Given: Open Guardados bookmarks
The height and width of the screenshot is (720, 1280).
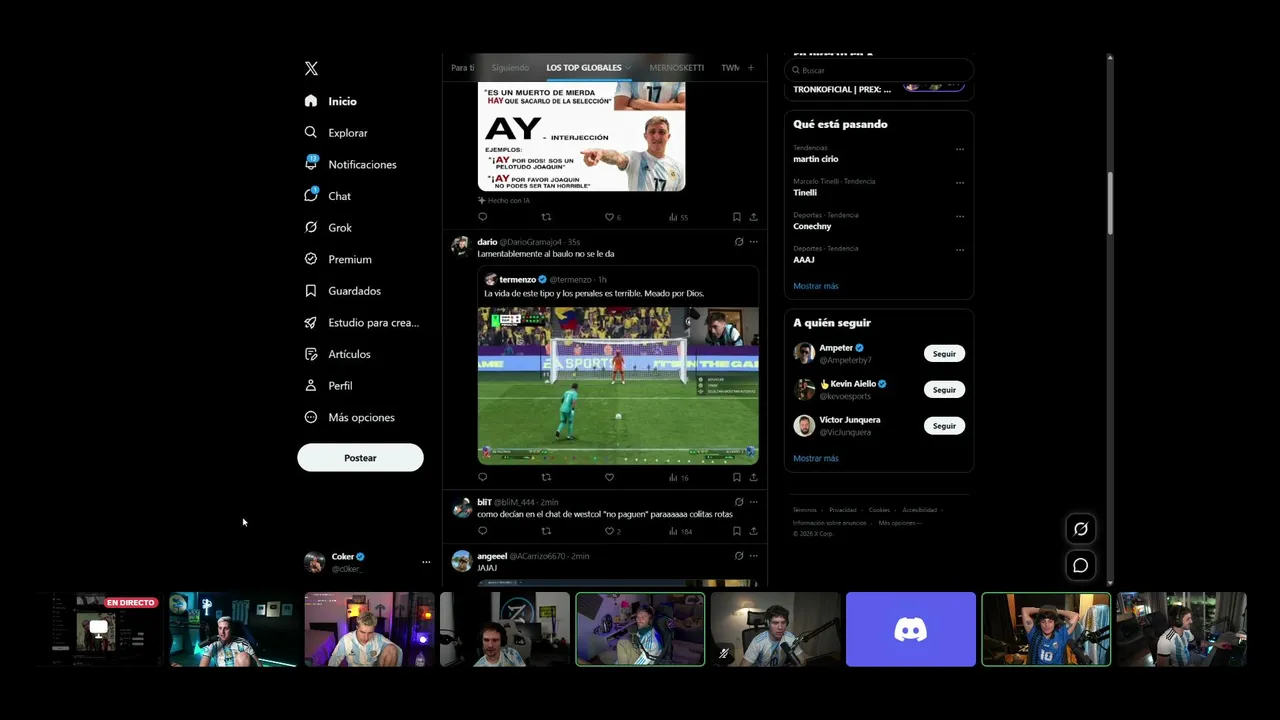Looking at the screenshot, I should [343, 290].
